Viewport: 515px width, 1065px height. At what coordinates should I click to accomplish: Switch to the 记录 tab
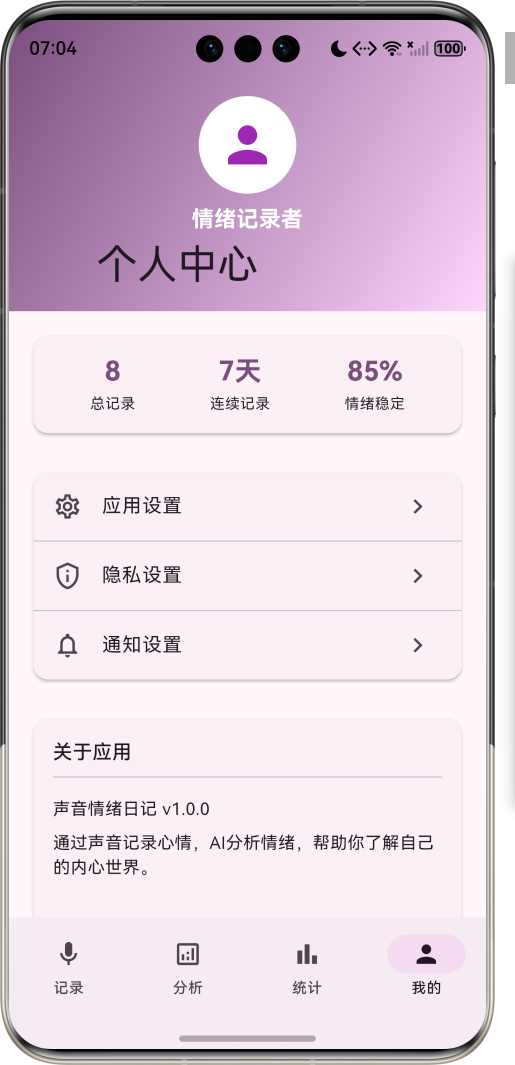(x=69, y=967)
